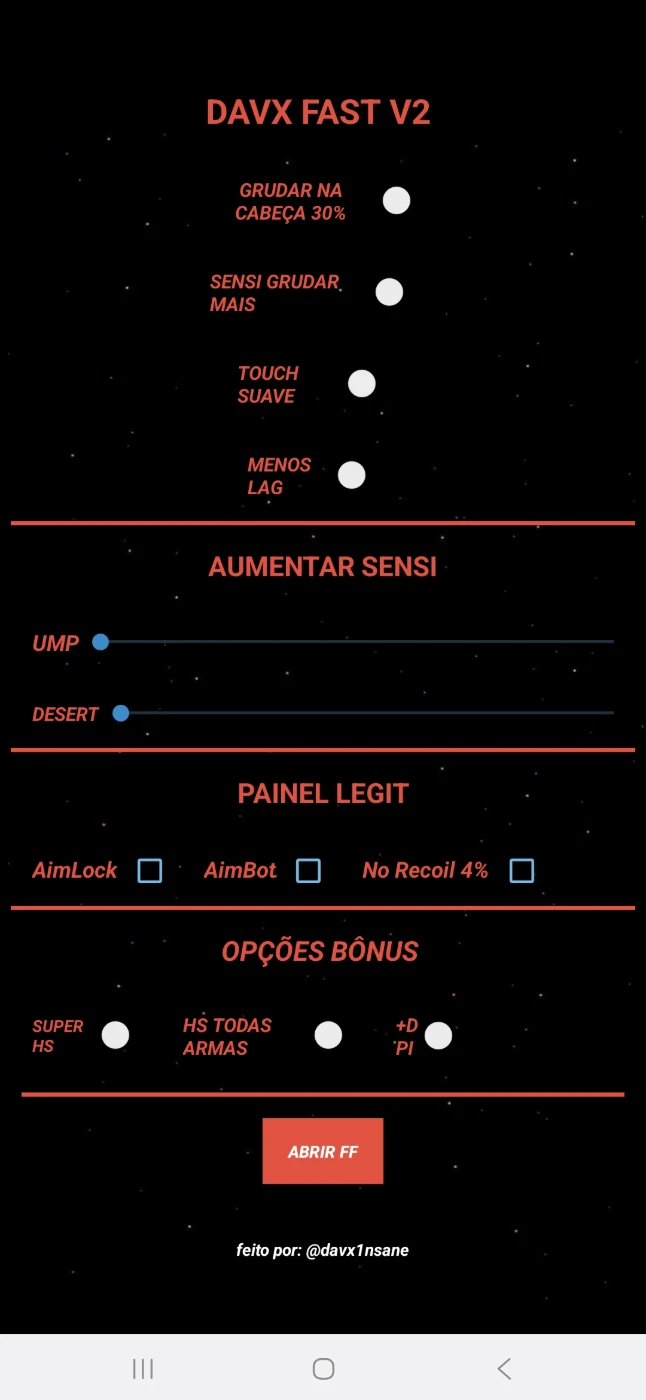The height and width of the screenshot is (1400, 646).
Task: Tap the ABRIR FF button
Action: [322, 1151]
